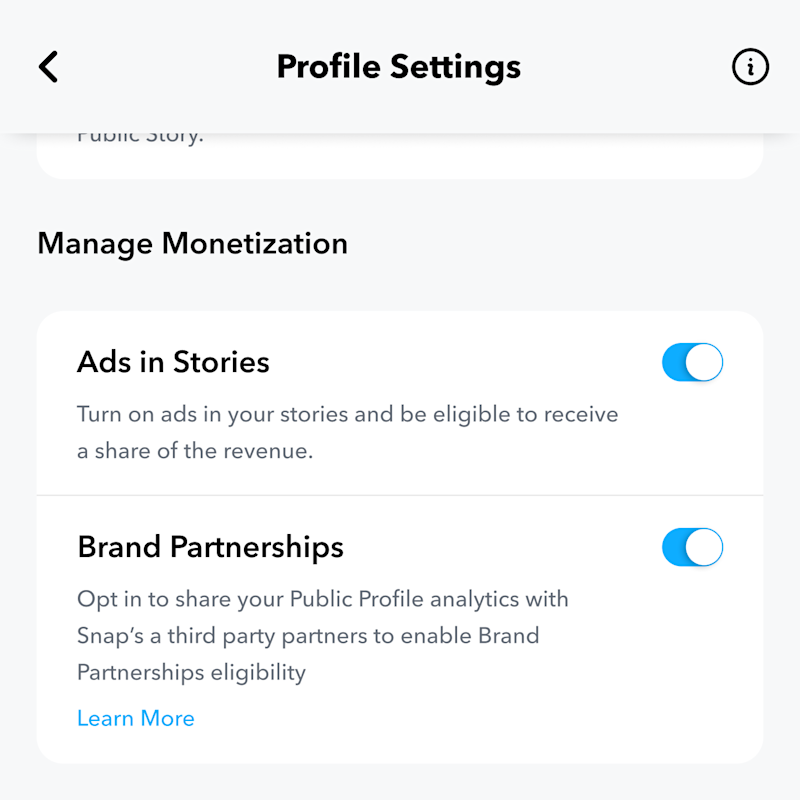
Task: Go back from Profile Settings
Action: pyautogui.click(x=49, y=67)
